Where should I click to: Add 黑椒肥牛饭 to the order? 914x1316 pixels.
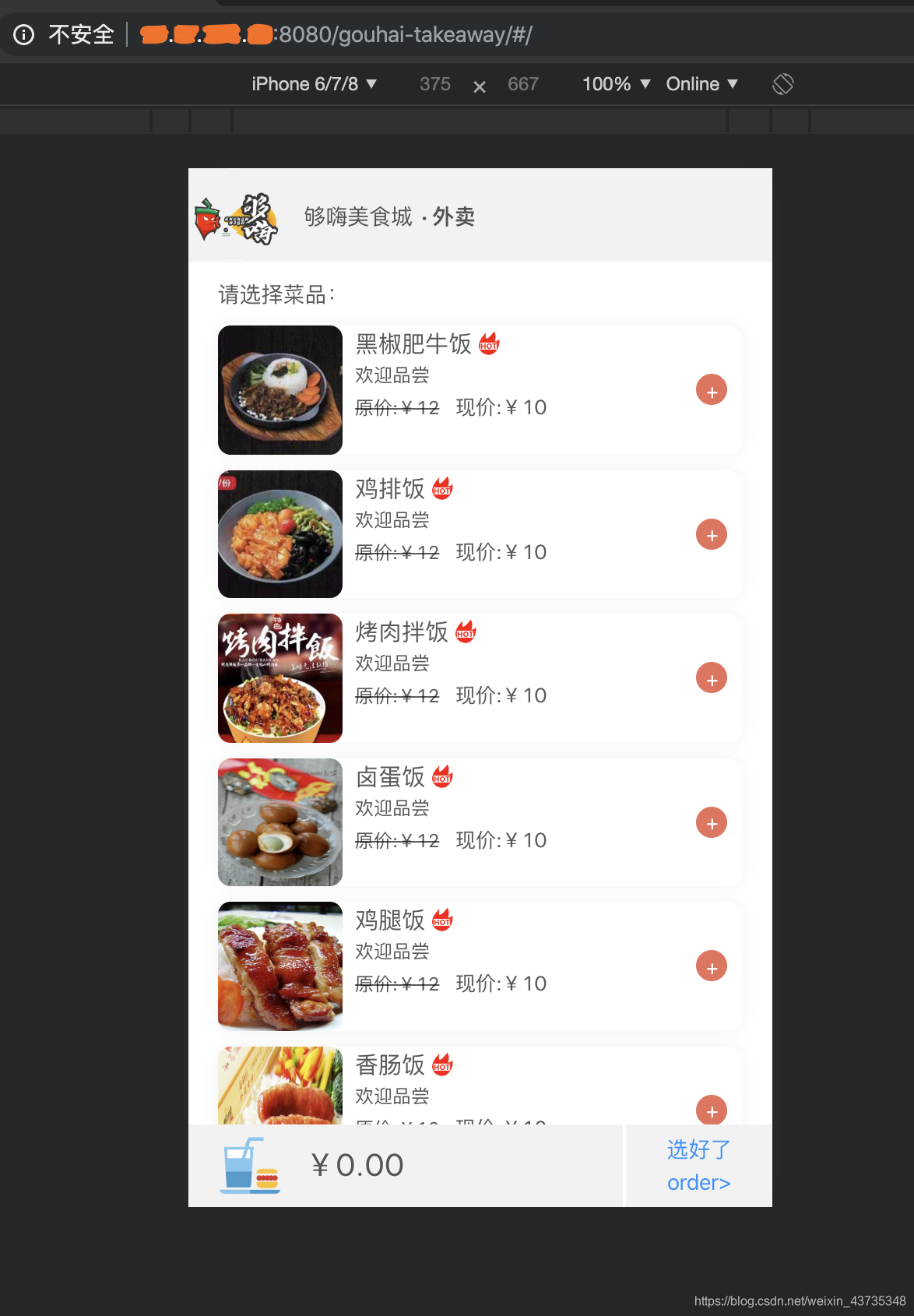tap(711, 390)
